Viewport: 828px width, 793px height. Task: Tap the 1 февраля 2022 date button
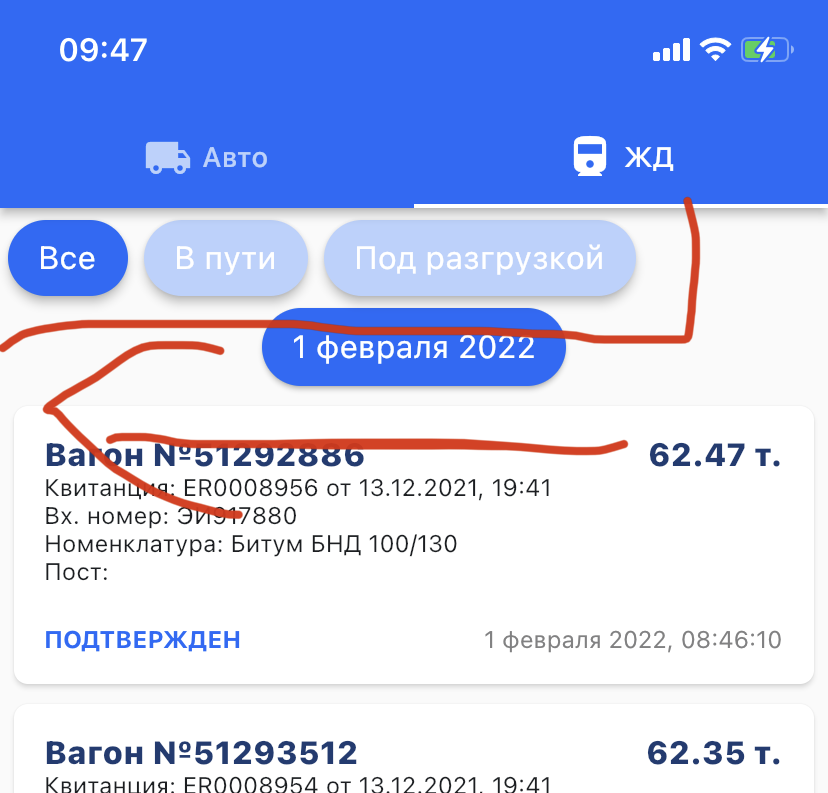point(414,348)
